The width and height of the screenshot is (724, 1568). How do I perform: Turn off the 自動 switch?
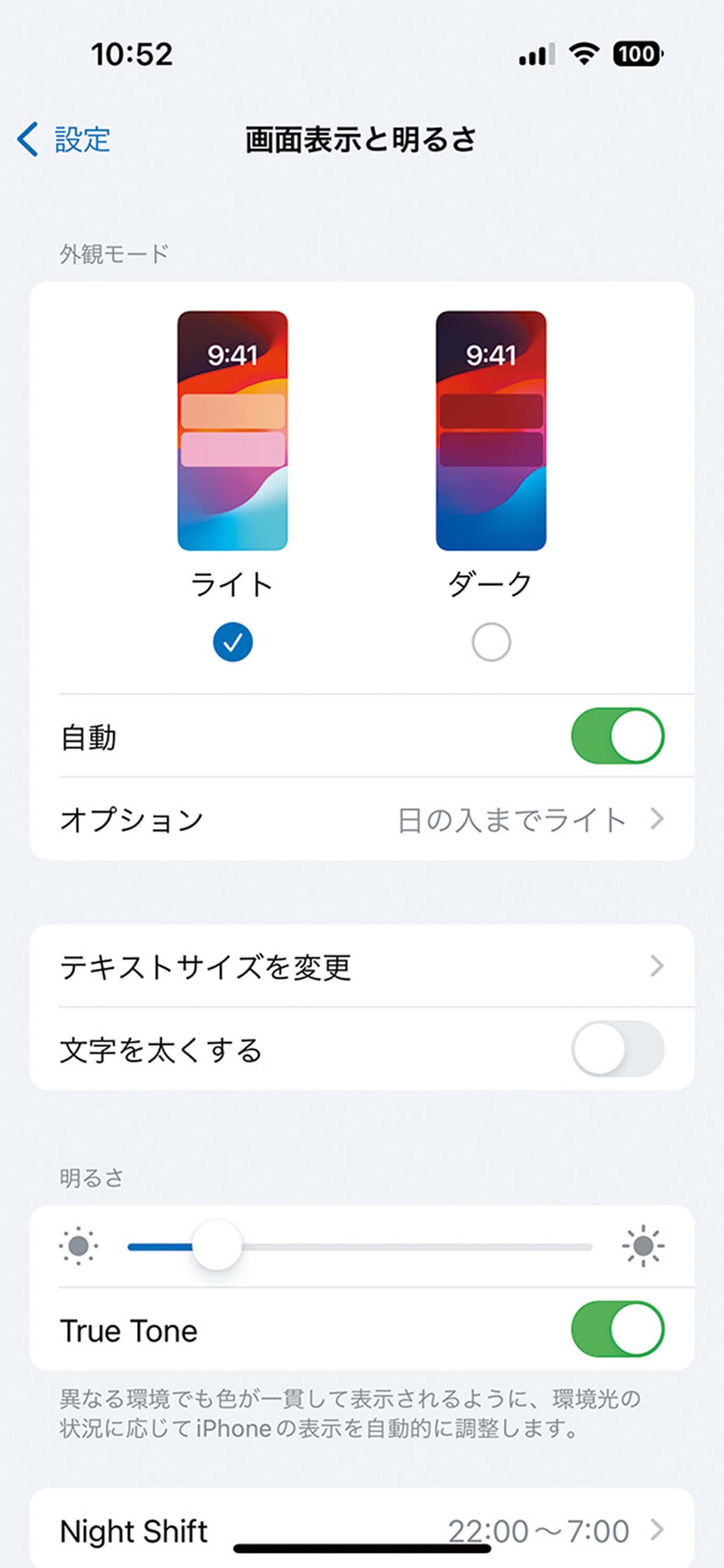point(617,735)
